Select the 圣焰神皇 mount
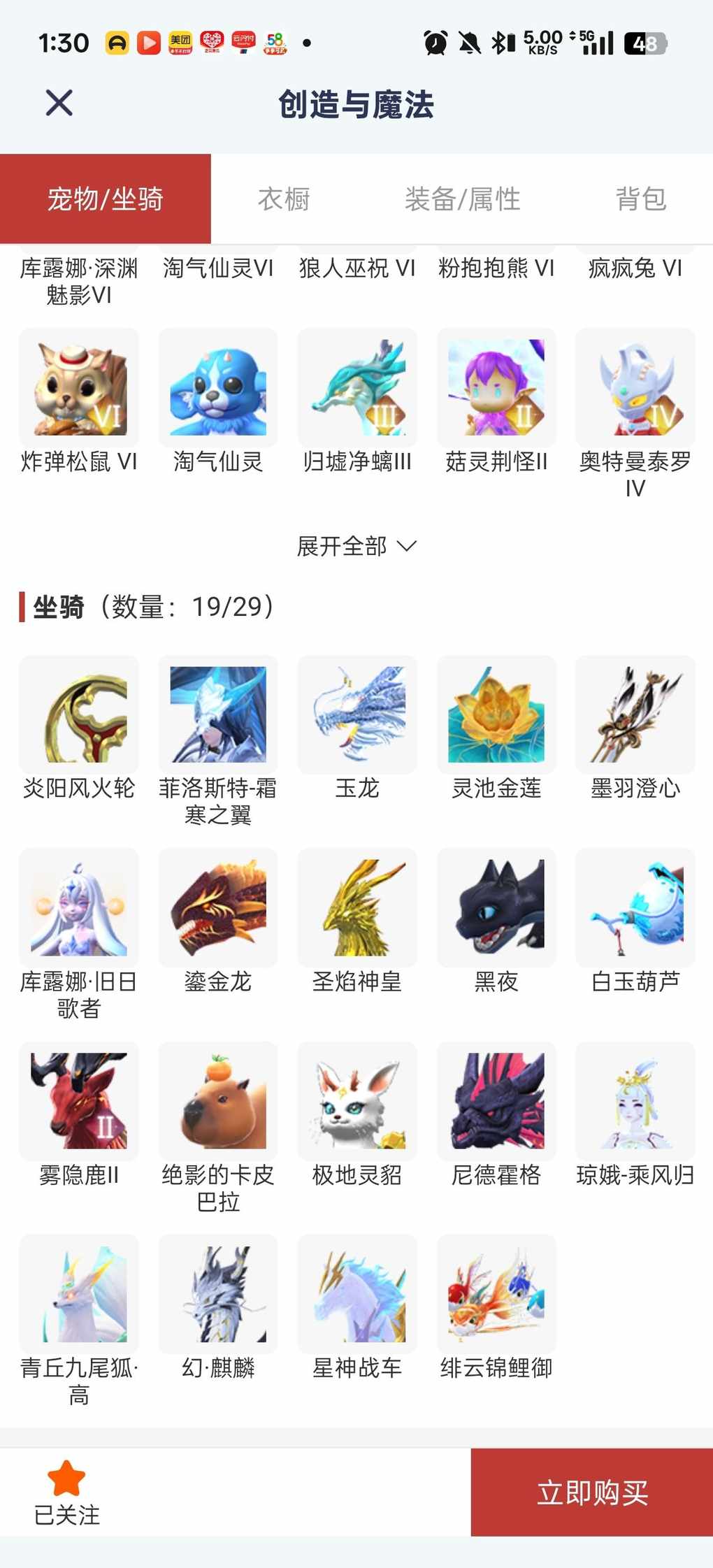 (357, 907)
